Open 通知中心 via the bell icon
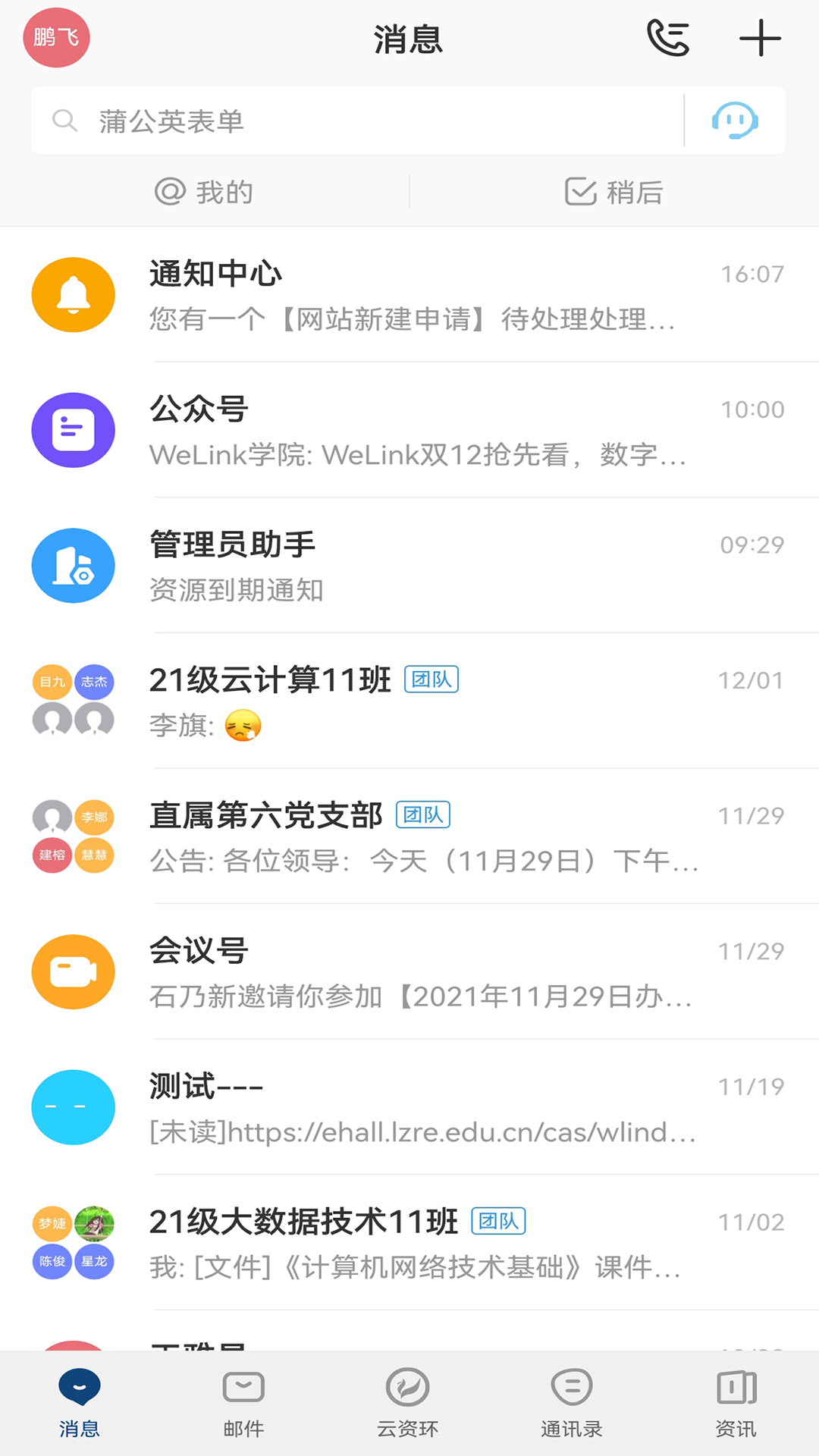Screen dimensions: 819x1456 (73, 294)
